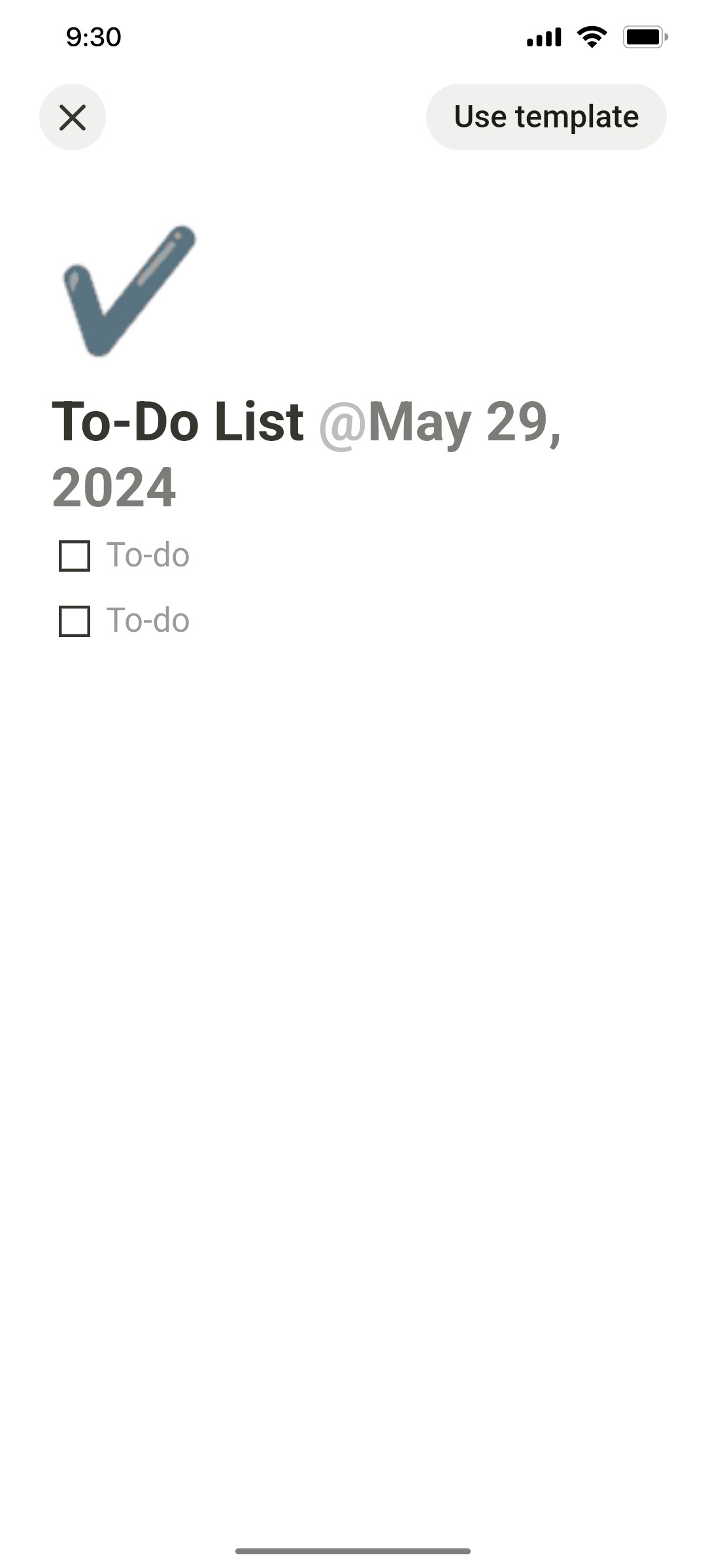The width and height of the screenshot is (706, 1568).
Task: Click the second To-do text label
Action: [147, 621]
